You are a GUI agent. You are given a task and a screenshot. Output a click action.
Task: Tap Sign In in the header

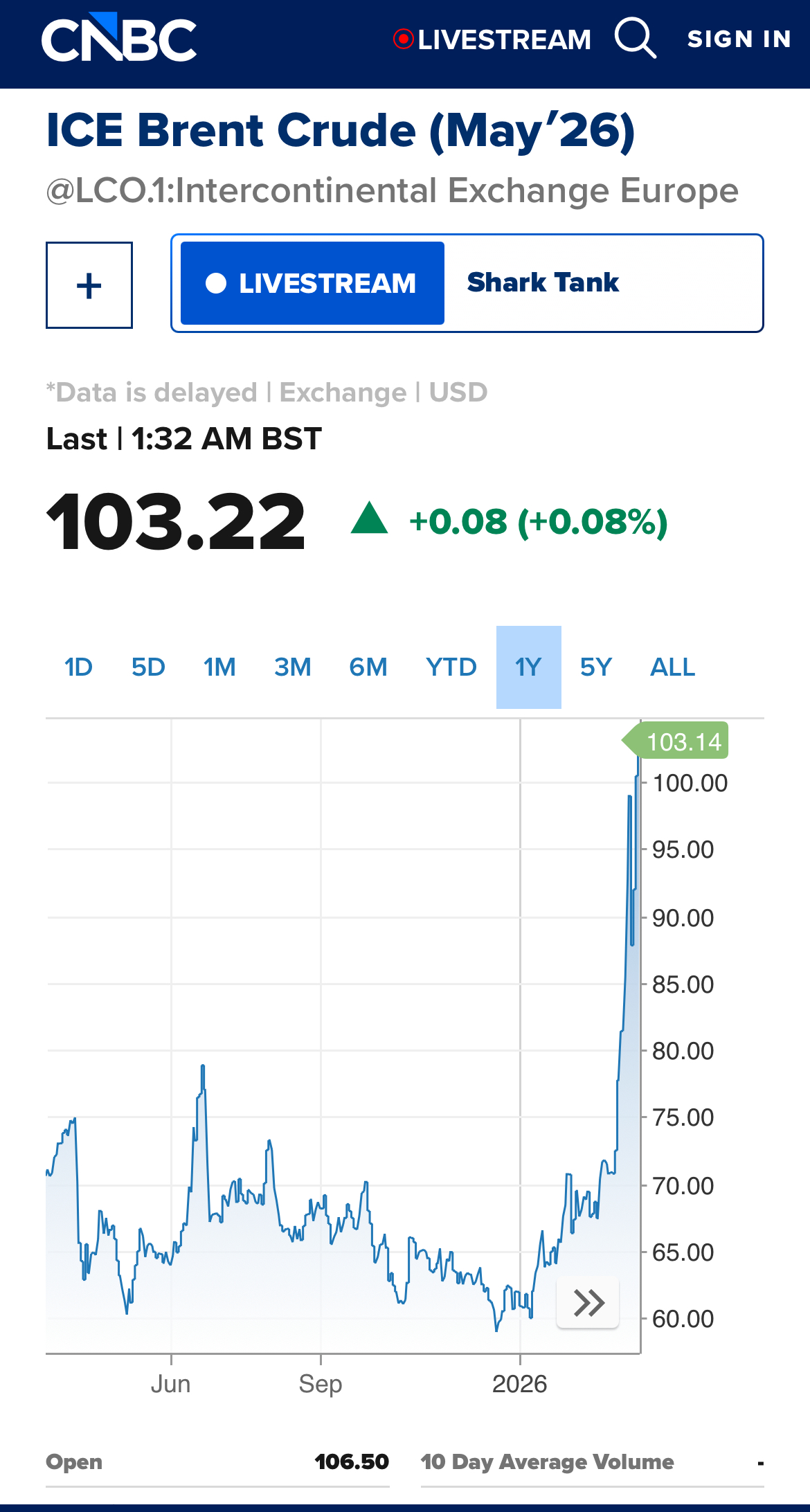tap(739, 39)
